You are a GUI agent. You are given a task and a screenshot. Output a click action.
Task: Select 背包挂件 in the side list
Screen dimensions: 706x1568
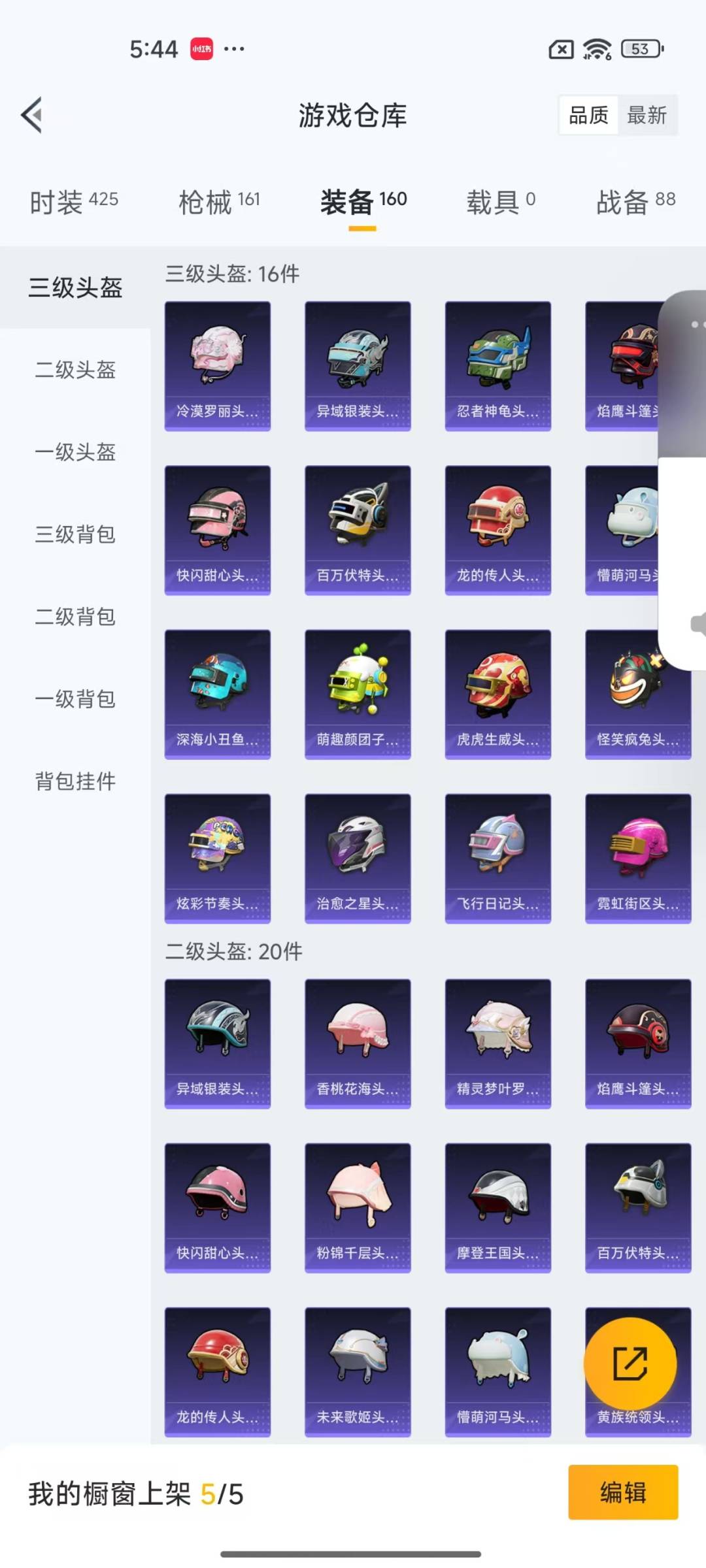click(x=75, y=781)
